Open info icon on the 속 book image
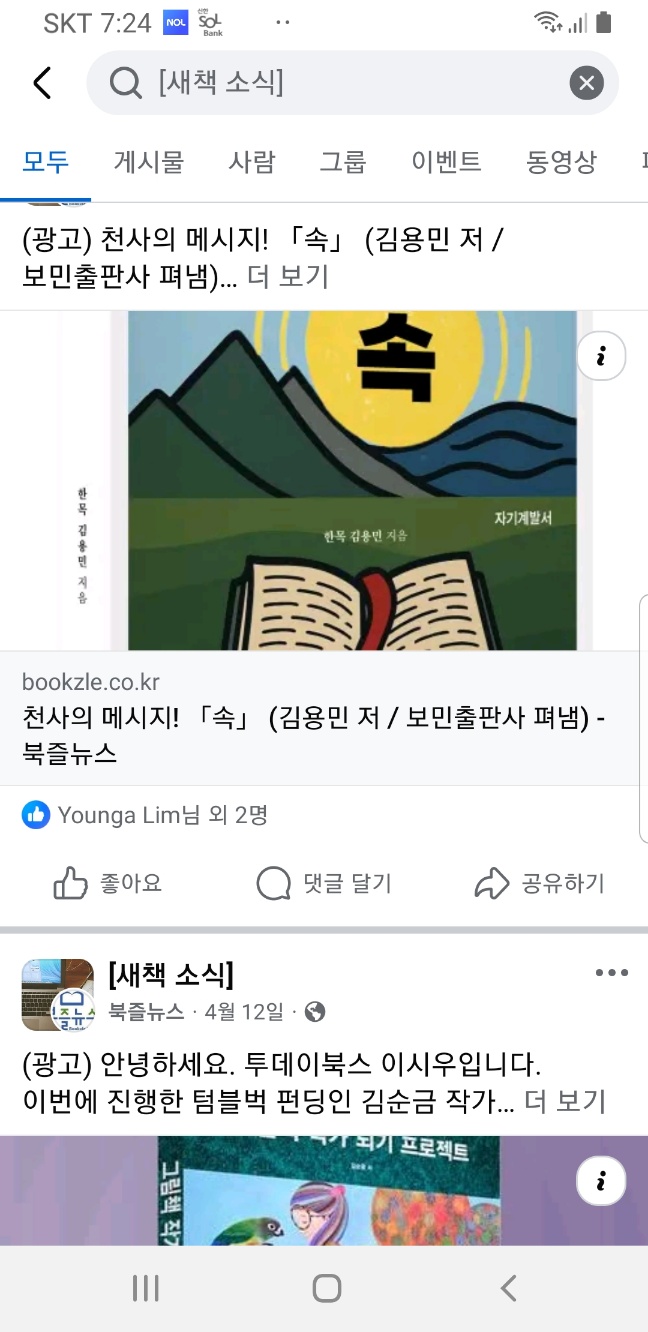 coord(601,357)
